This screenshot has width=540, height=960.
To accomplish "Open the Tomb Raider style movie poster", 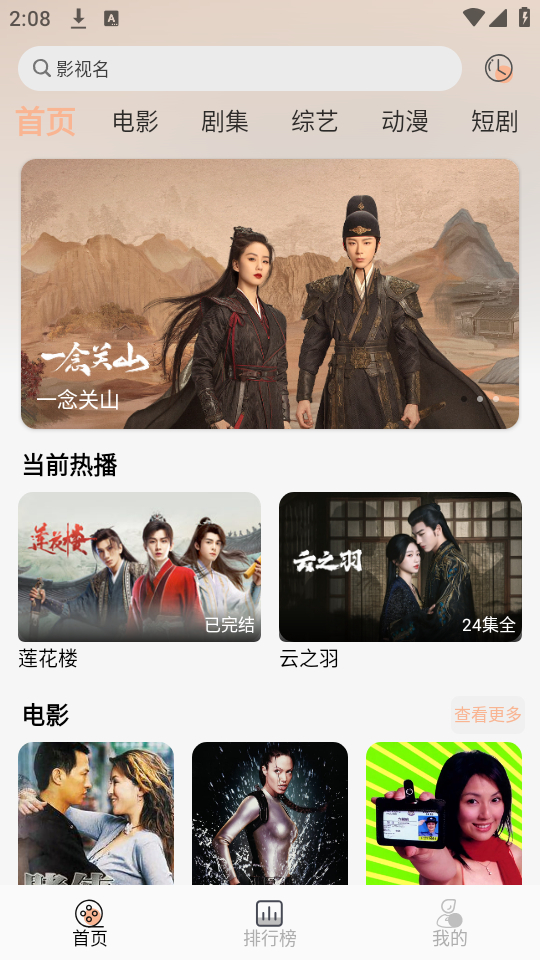I will (270, 813).
